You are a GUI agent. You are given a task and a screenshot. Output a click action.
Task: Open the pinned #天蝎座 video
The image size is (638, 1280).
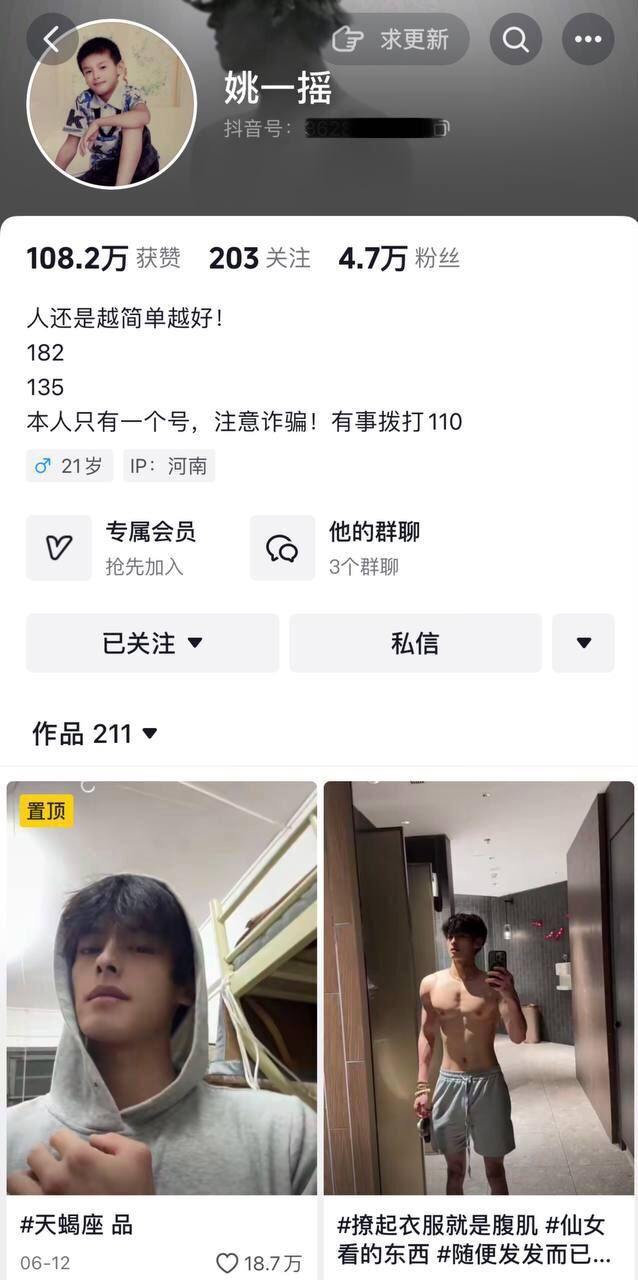pyautogui.click(x=161, y=988)
